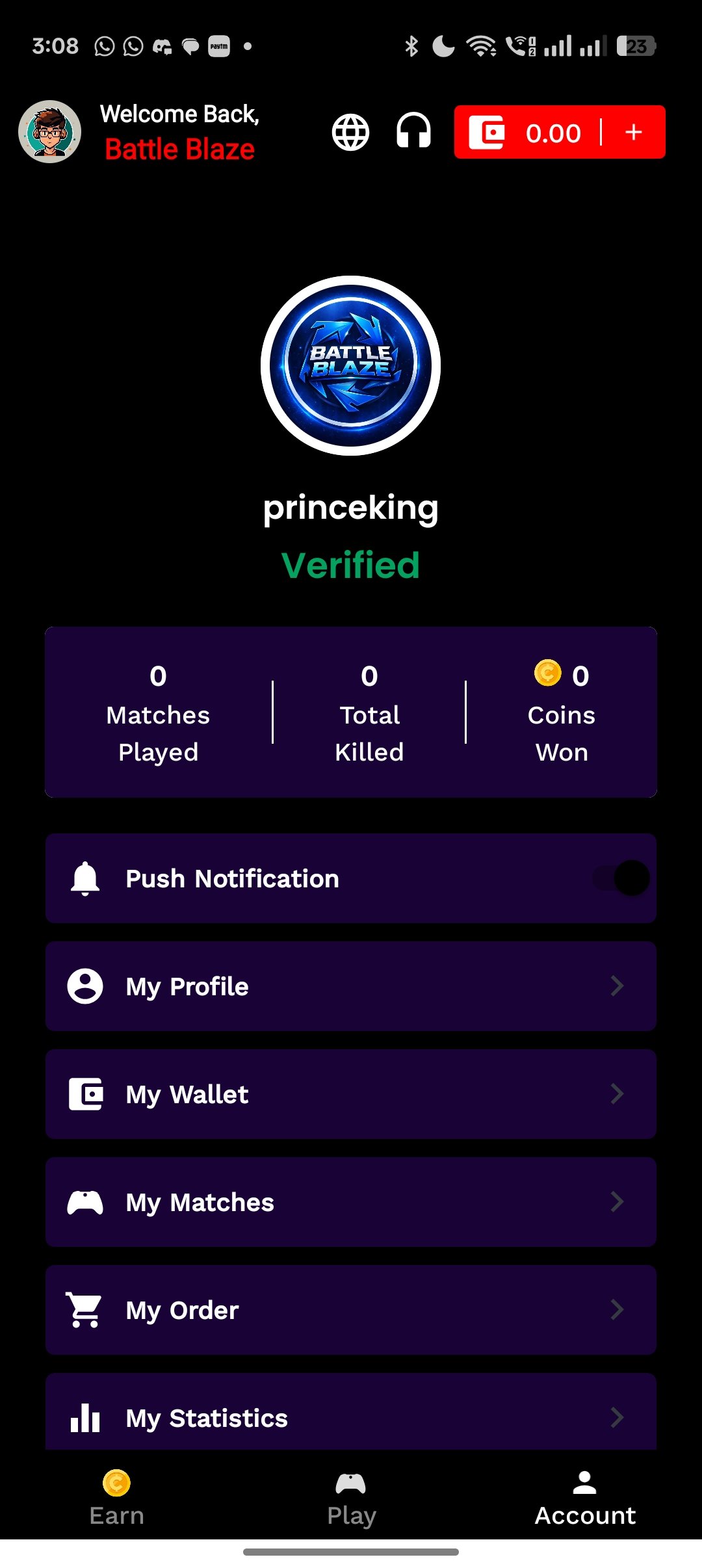702x1568 pixels.
Task: Switch to the Earn tab
Action: coord(117,1498)
